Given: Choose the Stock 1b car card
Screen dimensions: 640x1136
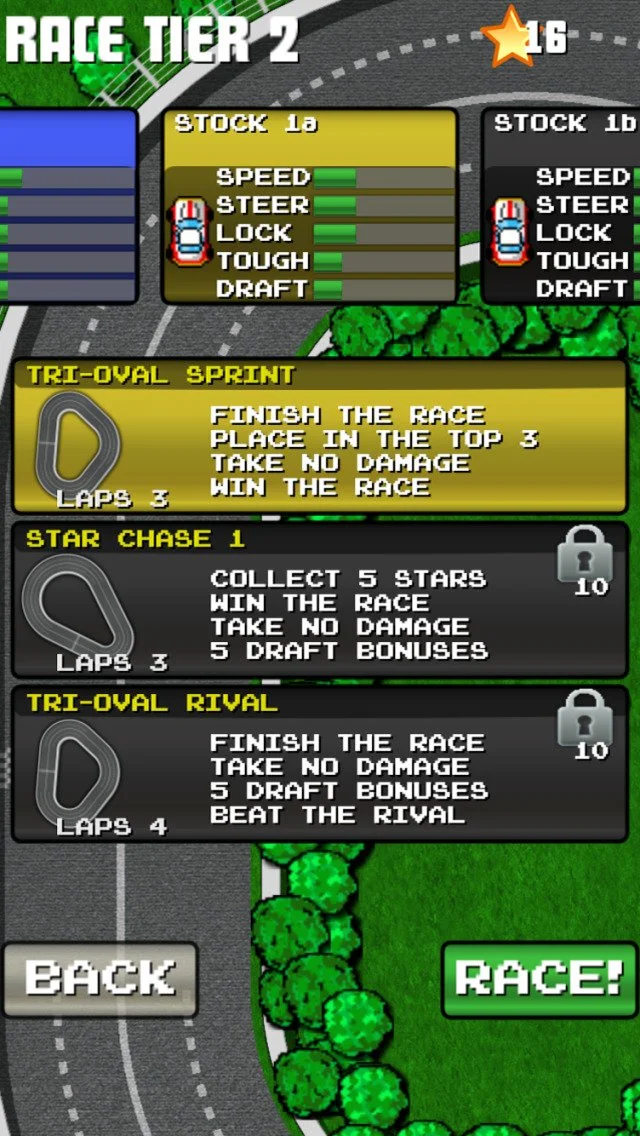Looking at the screenshot, I should point(562,207).
